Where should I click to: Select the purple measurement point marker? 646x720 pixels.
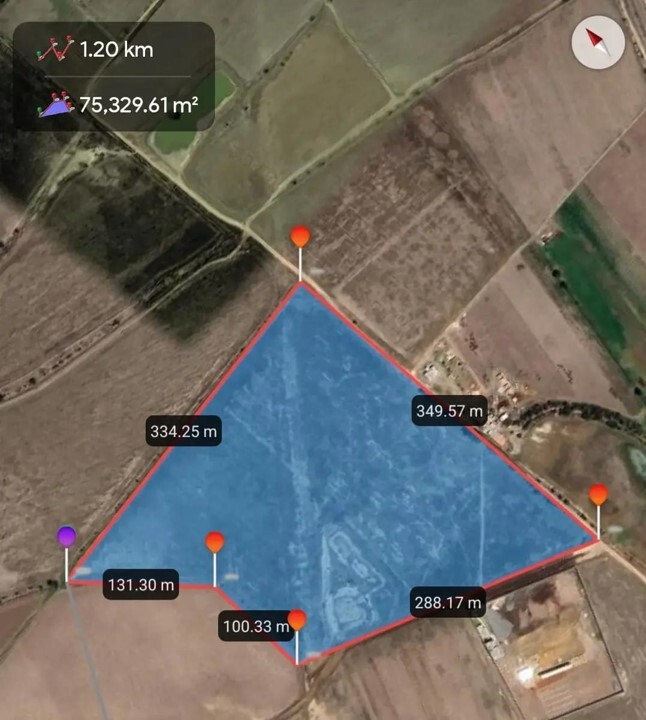67,537
